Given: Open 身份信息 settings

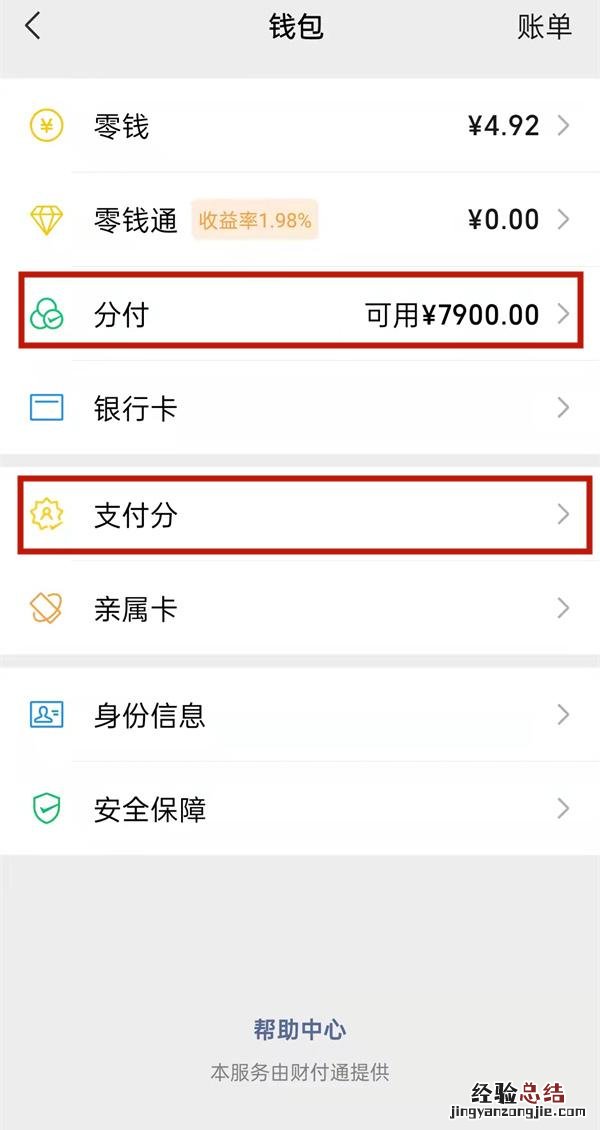Looking at the screenshot, I should (x=300, y=715).
